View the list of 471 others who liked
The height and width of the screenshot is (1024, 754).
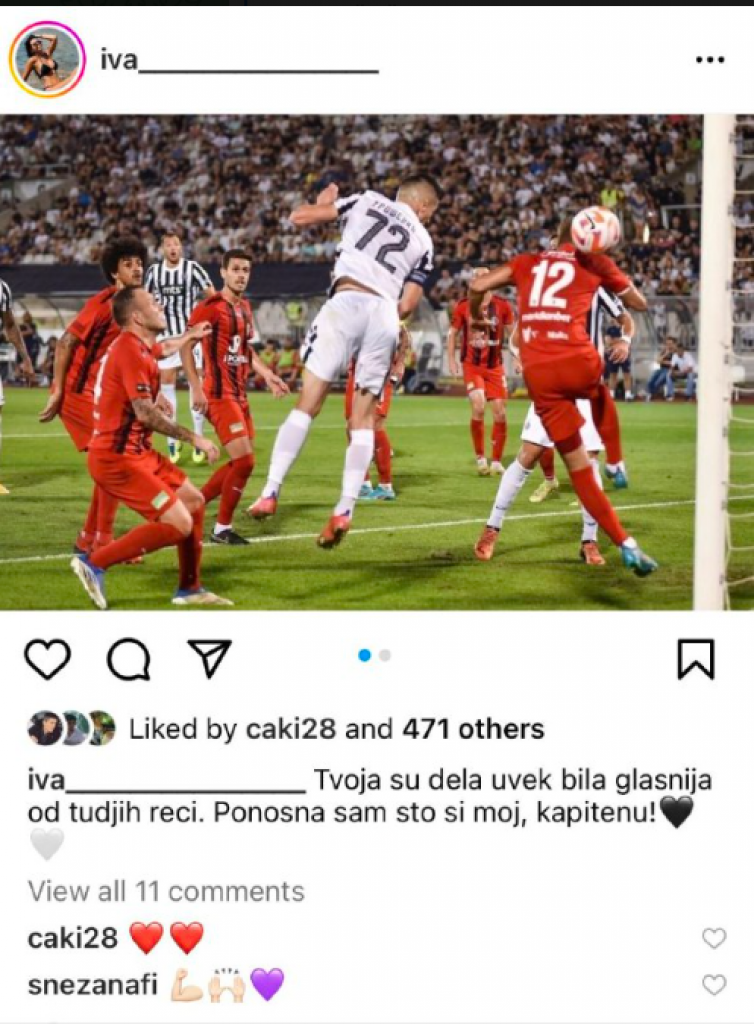[x=473, y=729]
